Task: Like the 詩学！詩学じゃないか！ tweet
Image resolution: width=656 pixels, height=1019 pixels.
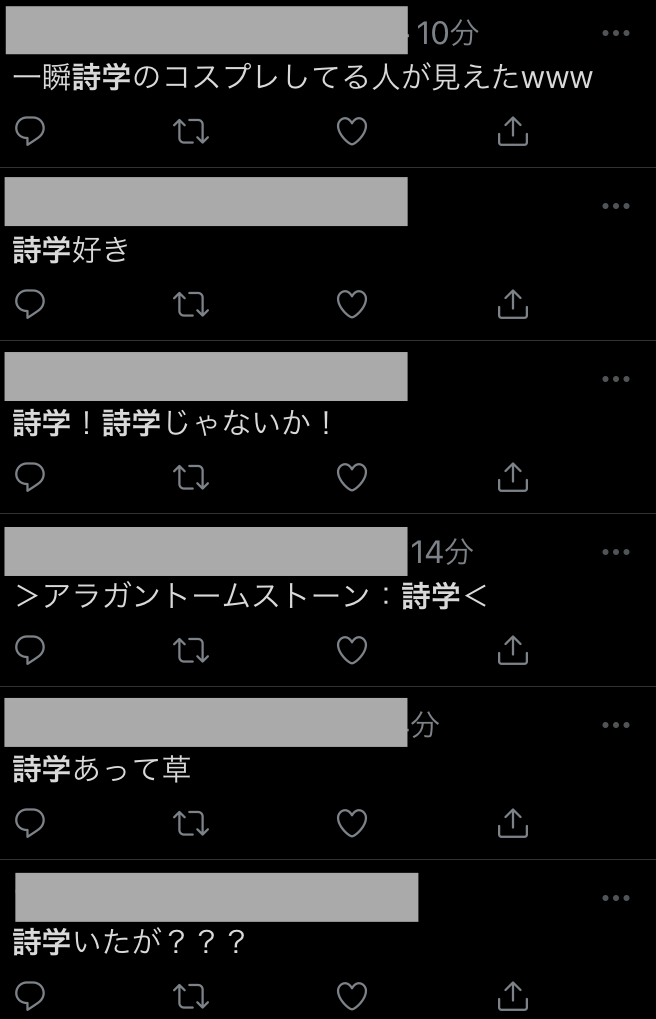Action: pyautogui.click(x=351, y=478)
